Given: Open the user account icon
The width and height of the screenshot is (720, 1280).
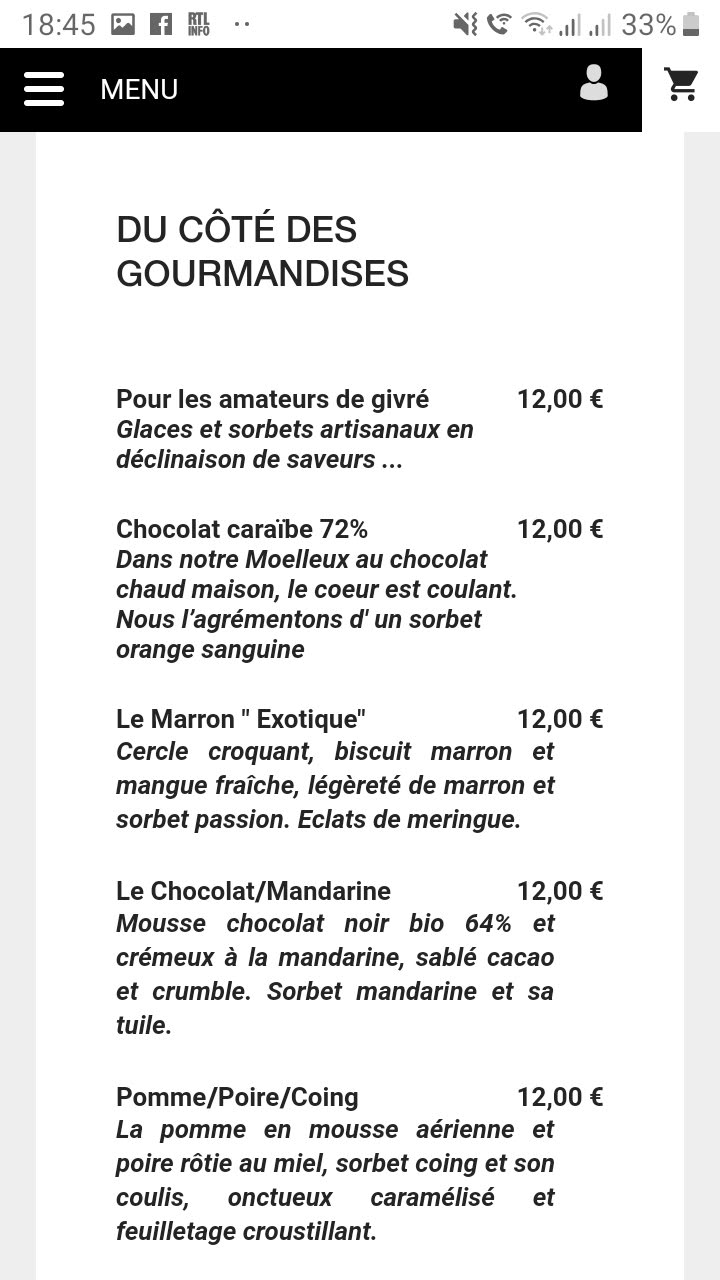Looking at the screenshot, I should (594, 83).
